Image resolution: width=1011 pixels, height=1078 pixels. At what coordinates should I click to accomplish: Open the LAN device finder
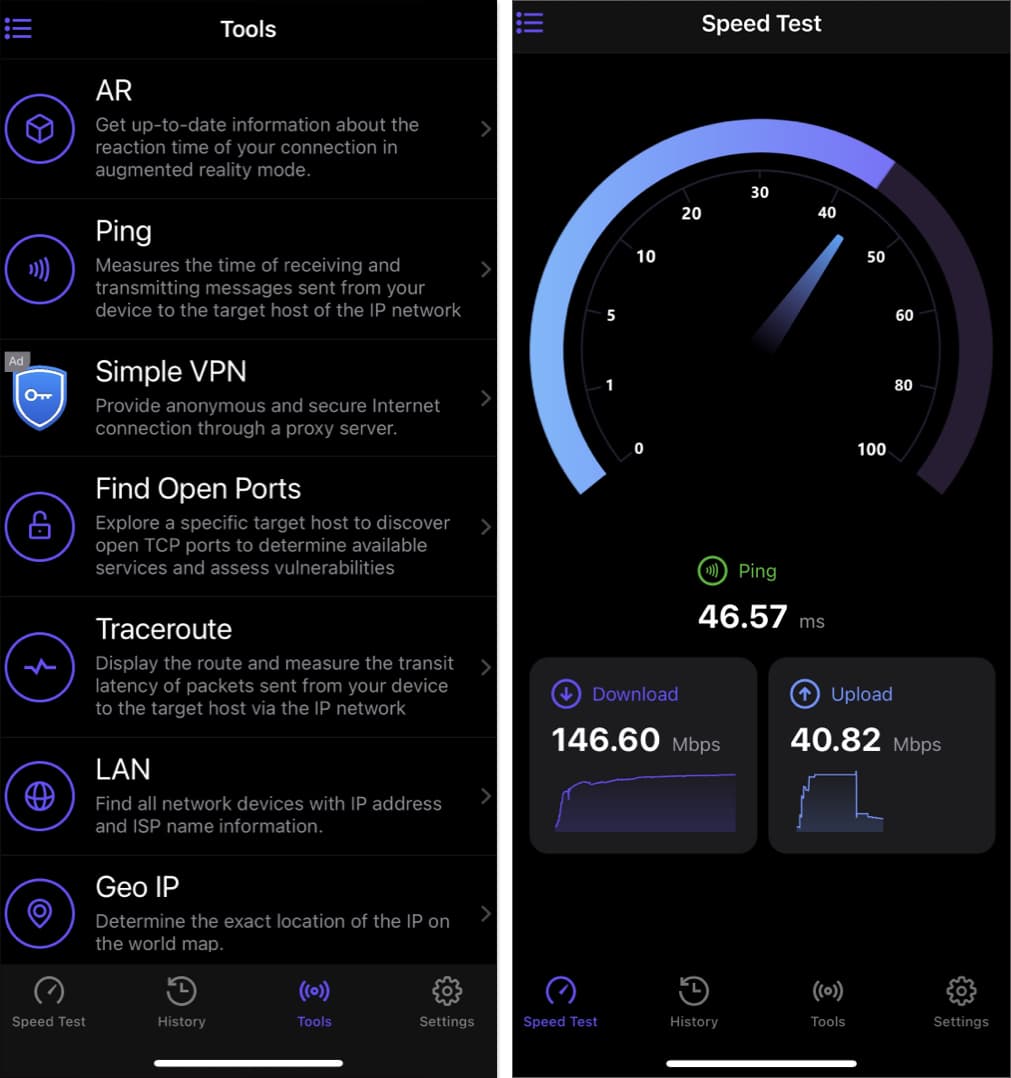(248, 796)
